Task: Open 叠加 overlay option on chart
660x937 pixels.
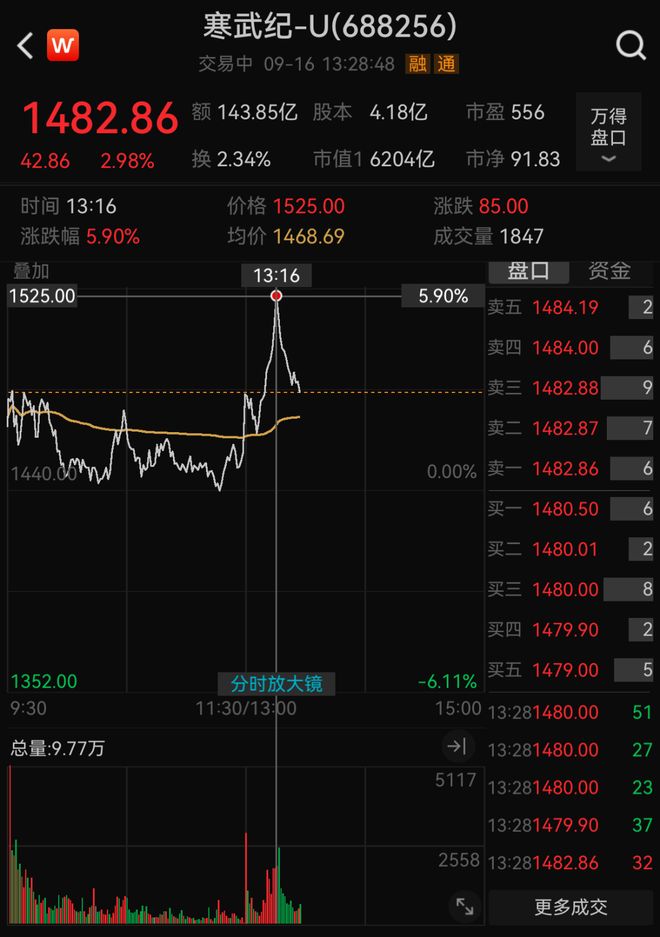Action: [31, 271]
